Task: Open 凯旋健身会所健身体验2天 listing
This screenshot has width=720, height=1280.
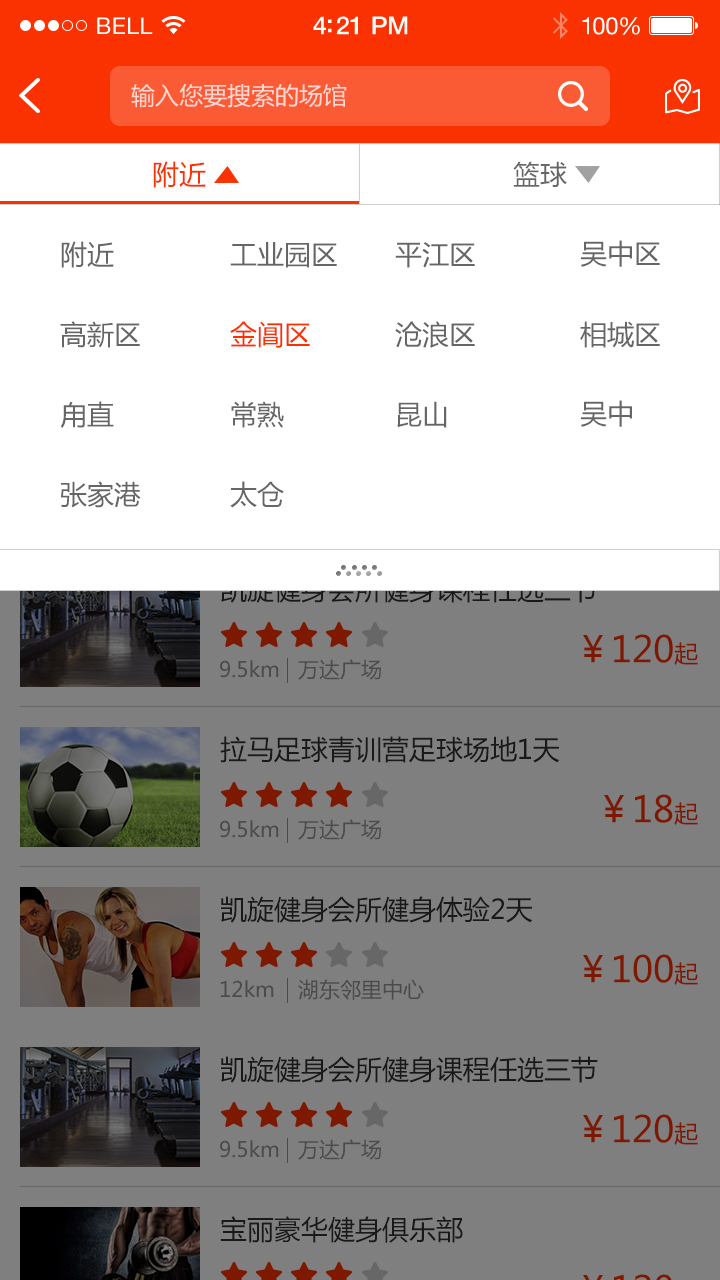Action: coord(376,911)
